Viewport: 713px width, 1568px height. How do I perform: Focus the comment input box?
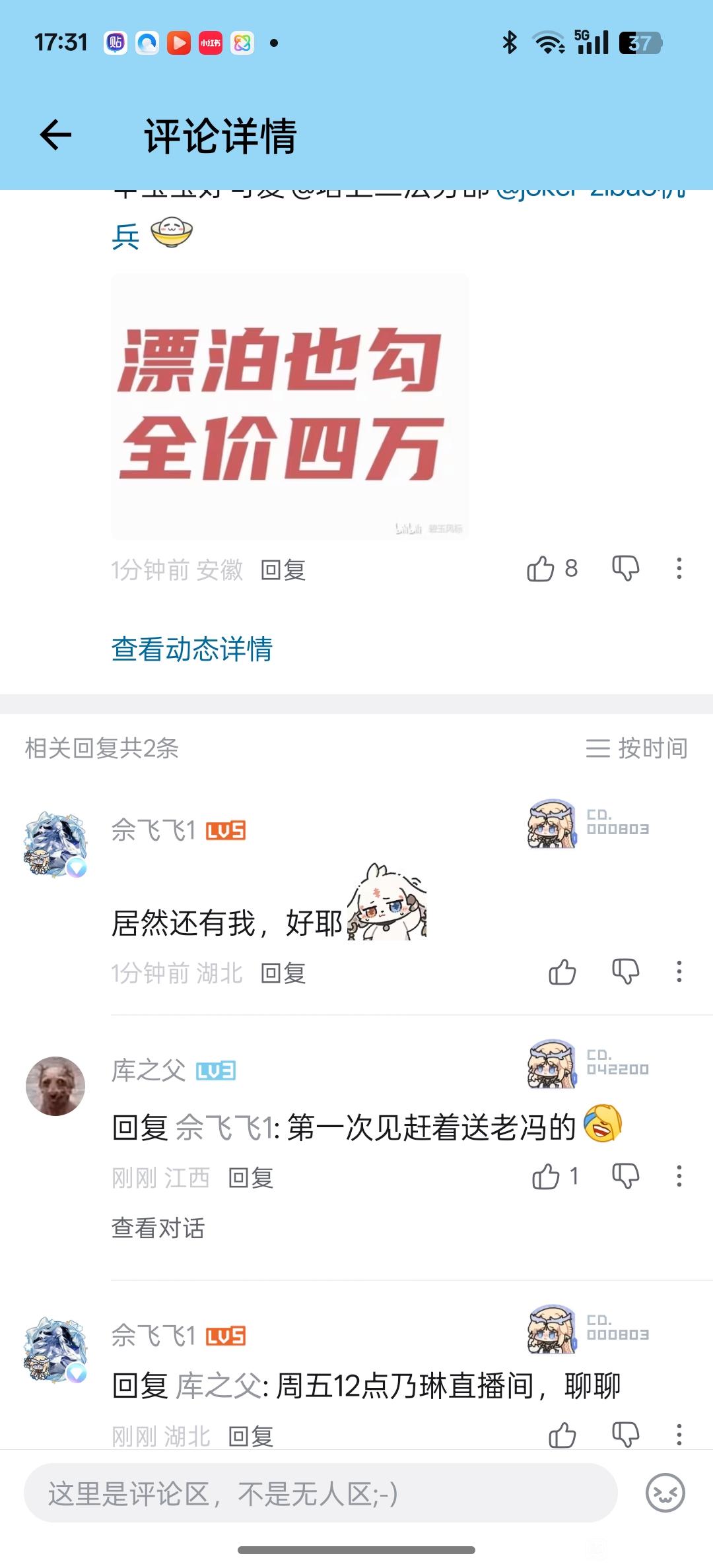click(x=321, y=1493)
